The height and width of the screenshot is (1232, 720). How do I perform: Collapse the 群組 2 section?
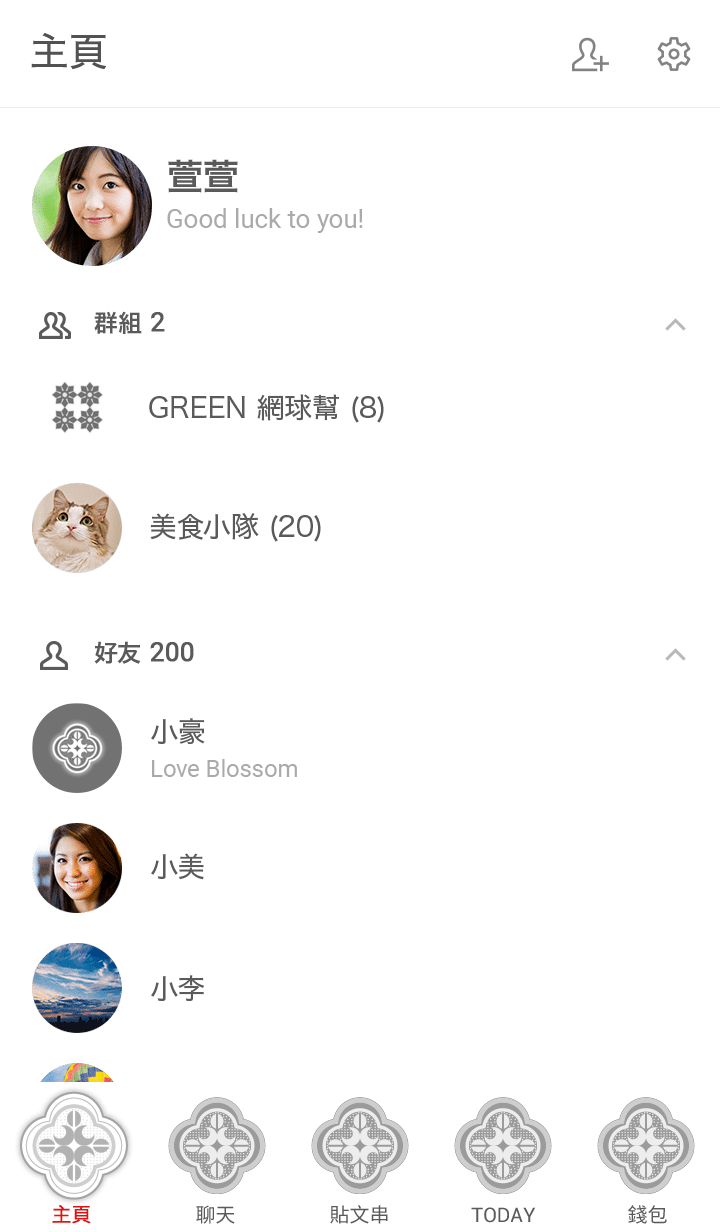click(x=675, y=324)
